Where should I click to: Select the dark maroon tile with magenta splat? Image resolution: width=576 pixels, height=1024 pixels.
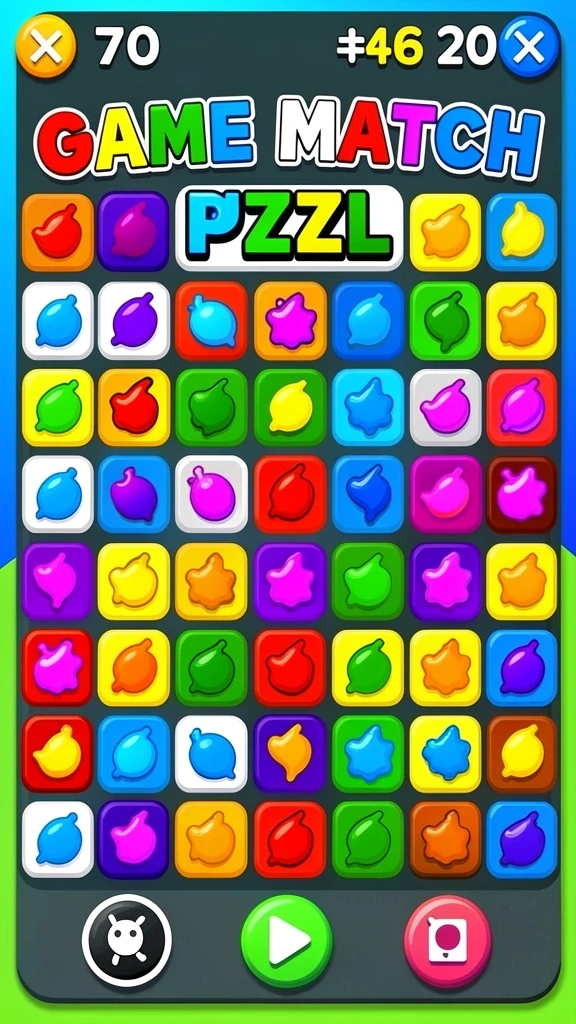(521, 494)
